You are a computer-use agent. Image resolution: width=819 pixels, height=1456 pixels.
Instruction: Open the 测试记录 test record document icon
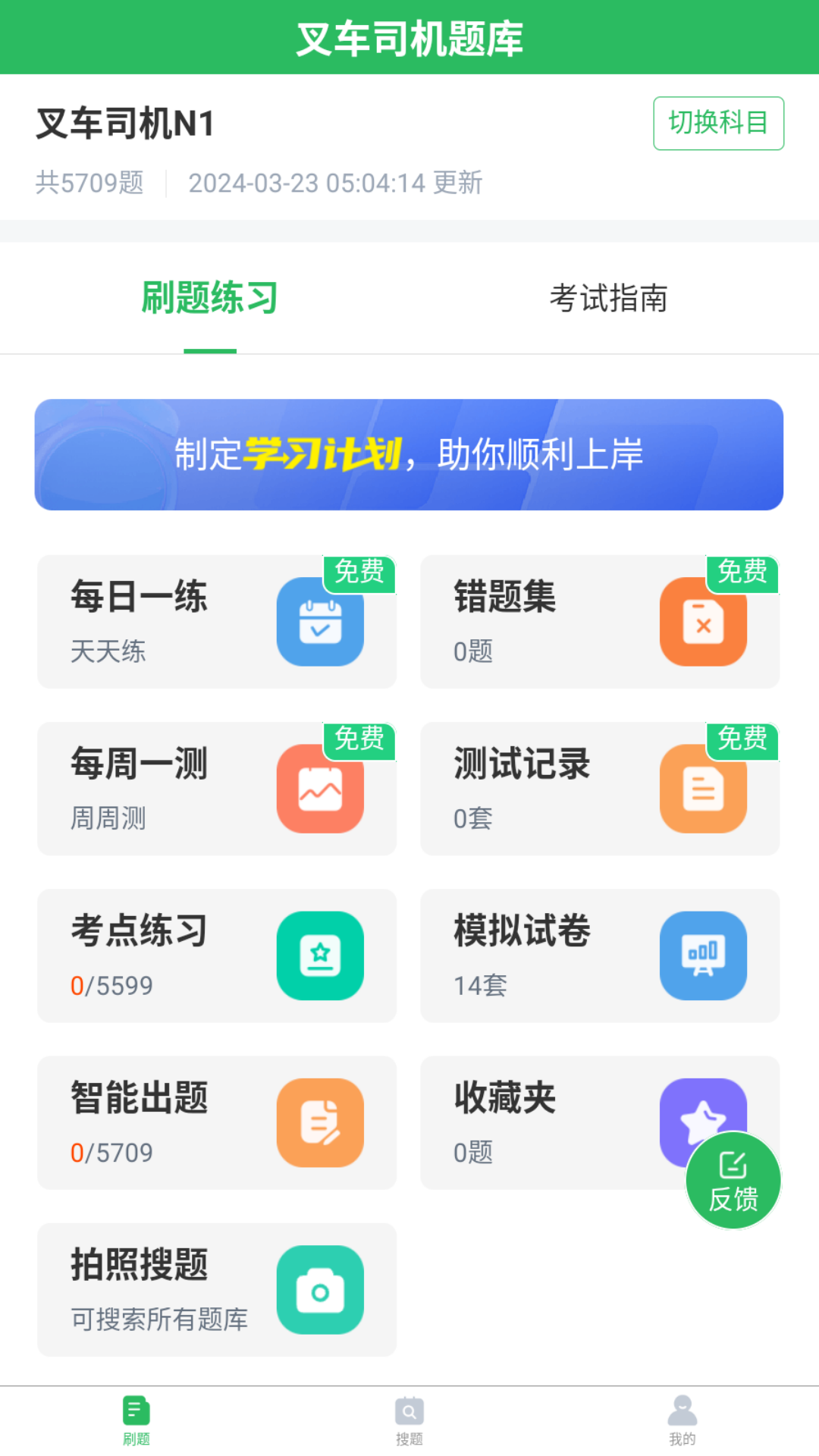click(x=703, y=789)
